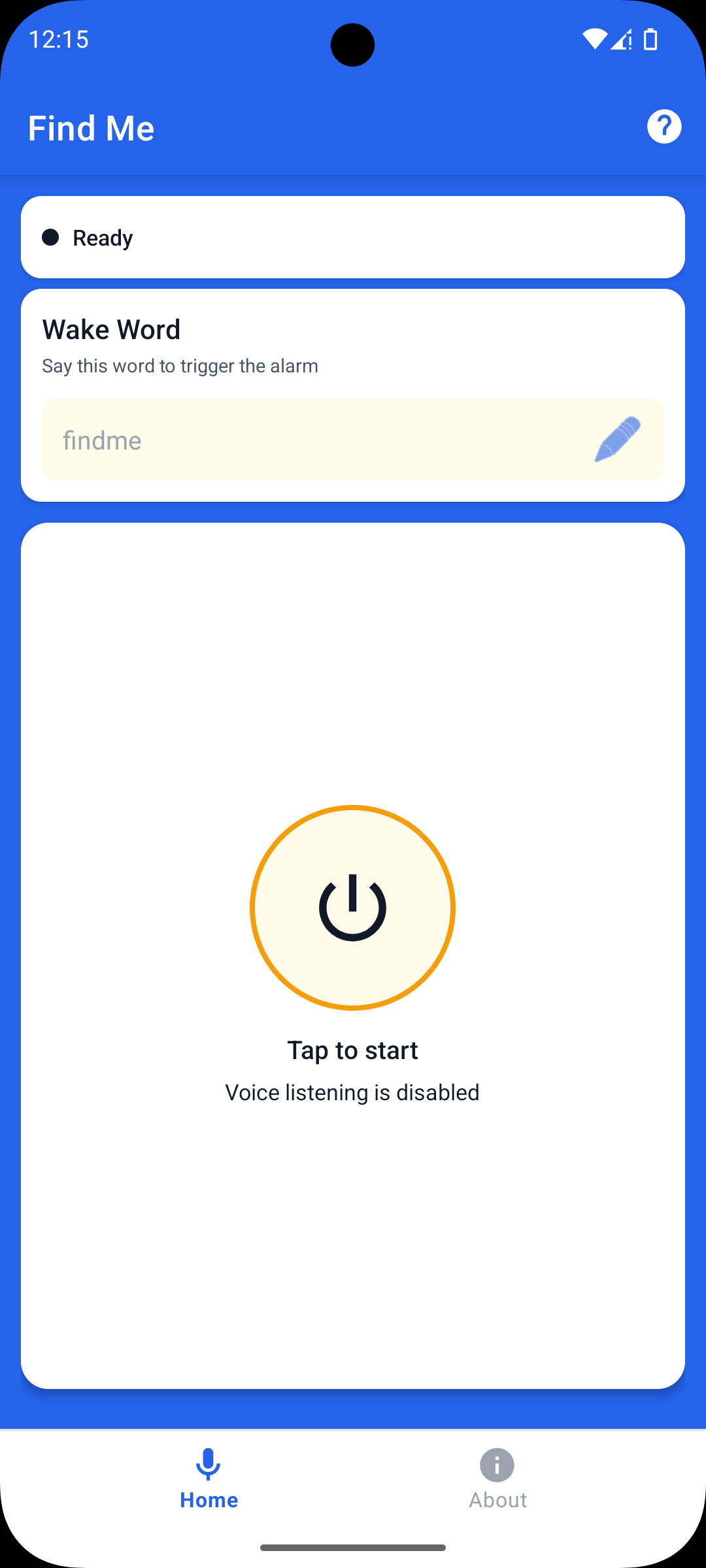Select the Home tab
706x1568 pixels.
pyautogui.click(x=209, y=1479)
